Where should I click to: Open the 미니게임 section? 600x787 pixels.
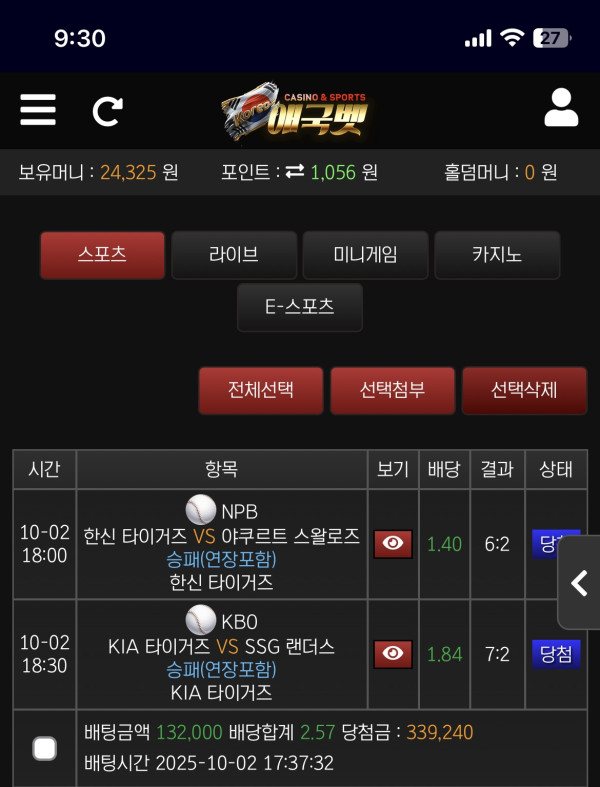(365, 255)
